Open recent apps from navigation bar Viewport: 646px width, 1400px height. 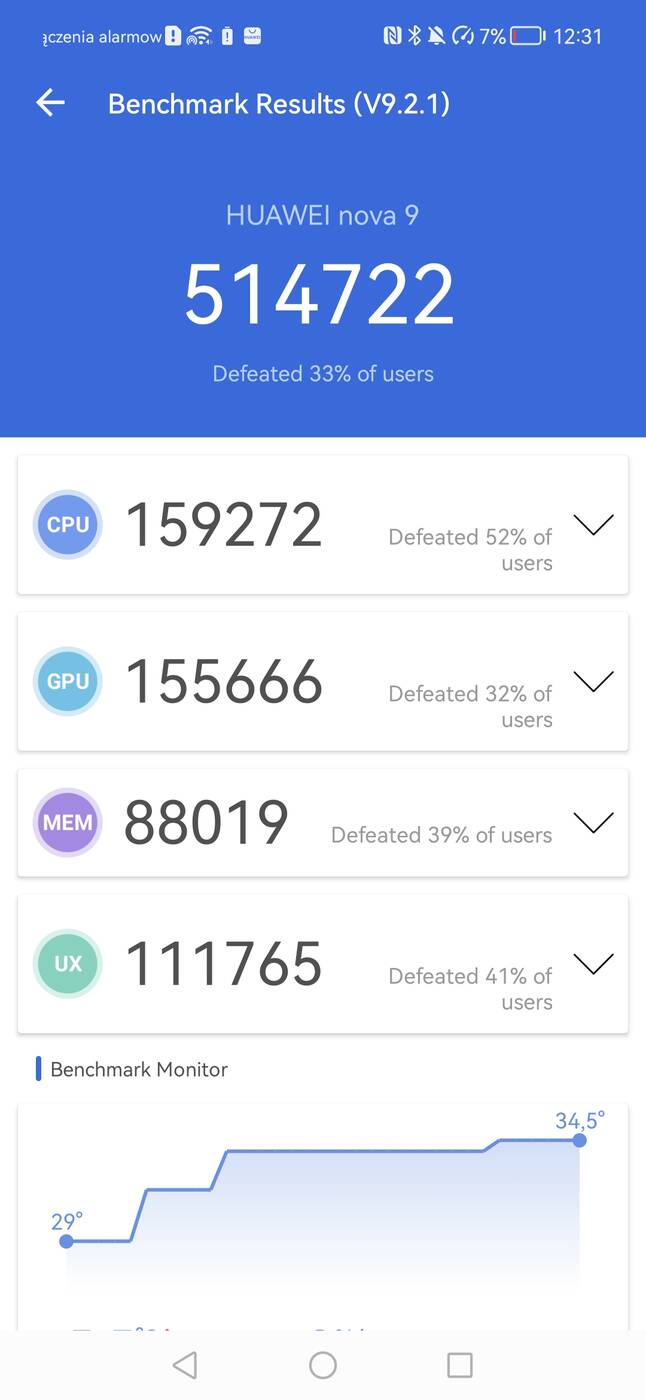(460, 1365)
